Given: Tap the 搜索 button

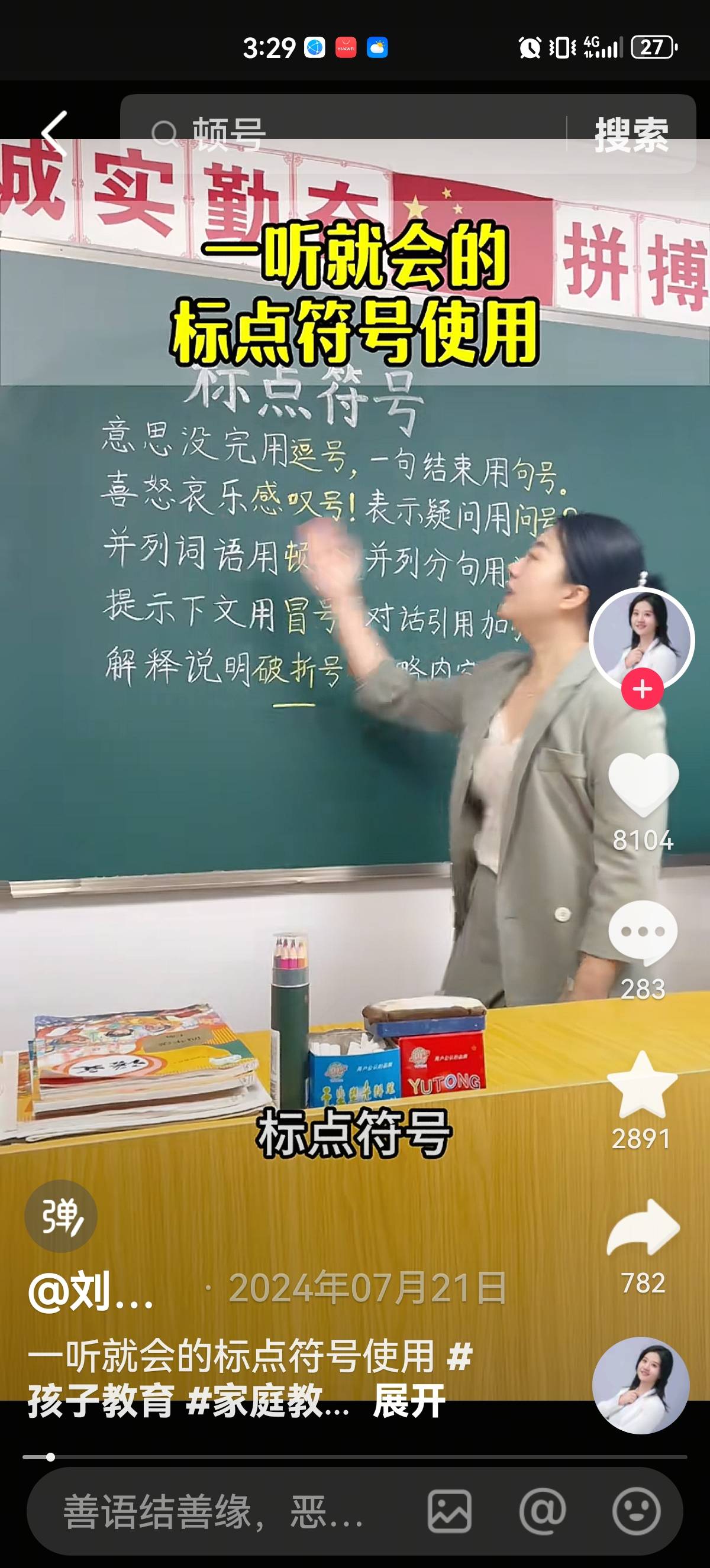Looking at the screenshot, I should 631,134.
